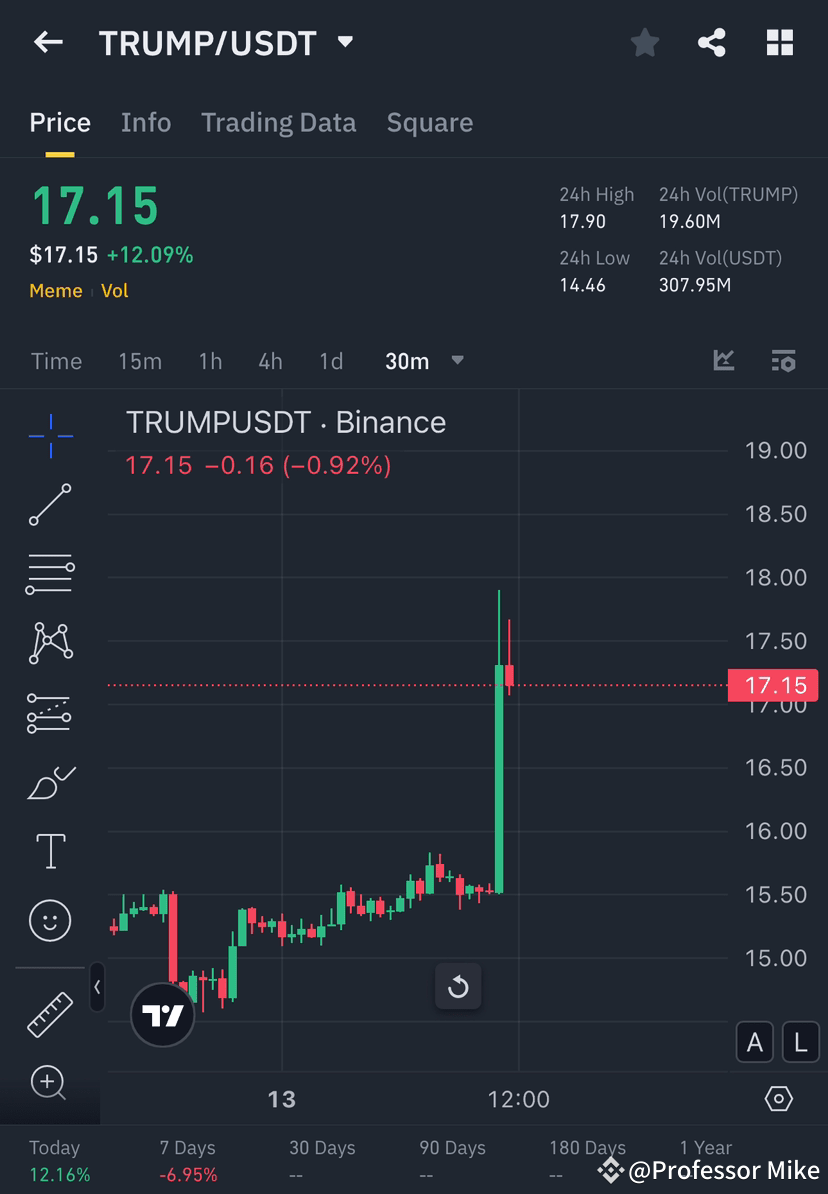Select the zoom-in magnifier tool
Image resolution: width=828 pixels, height=1194 pixels.
point(50,1084)
